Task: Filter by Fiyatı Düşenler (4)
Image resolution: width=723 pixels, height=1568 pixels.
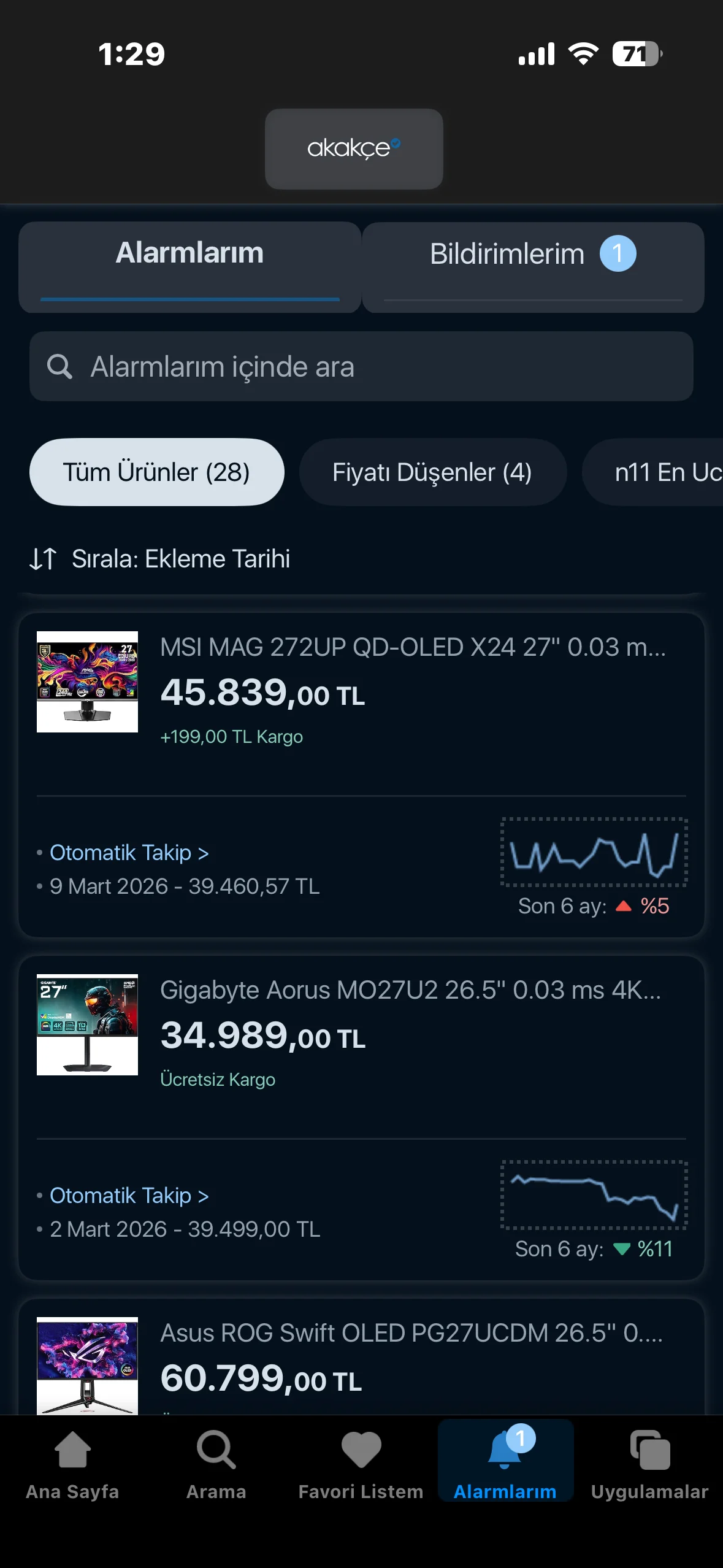Action: click(432, 472)
